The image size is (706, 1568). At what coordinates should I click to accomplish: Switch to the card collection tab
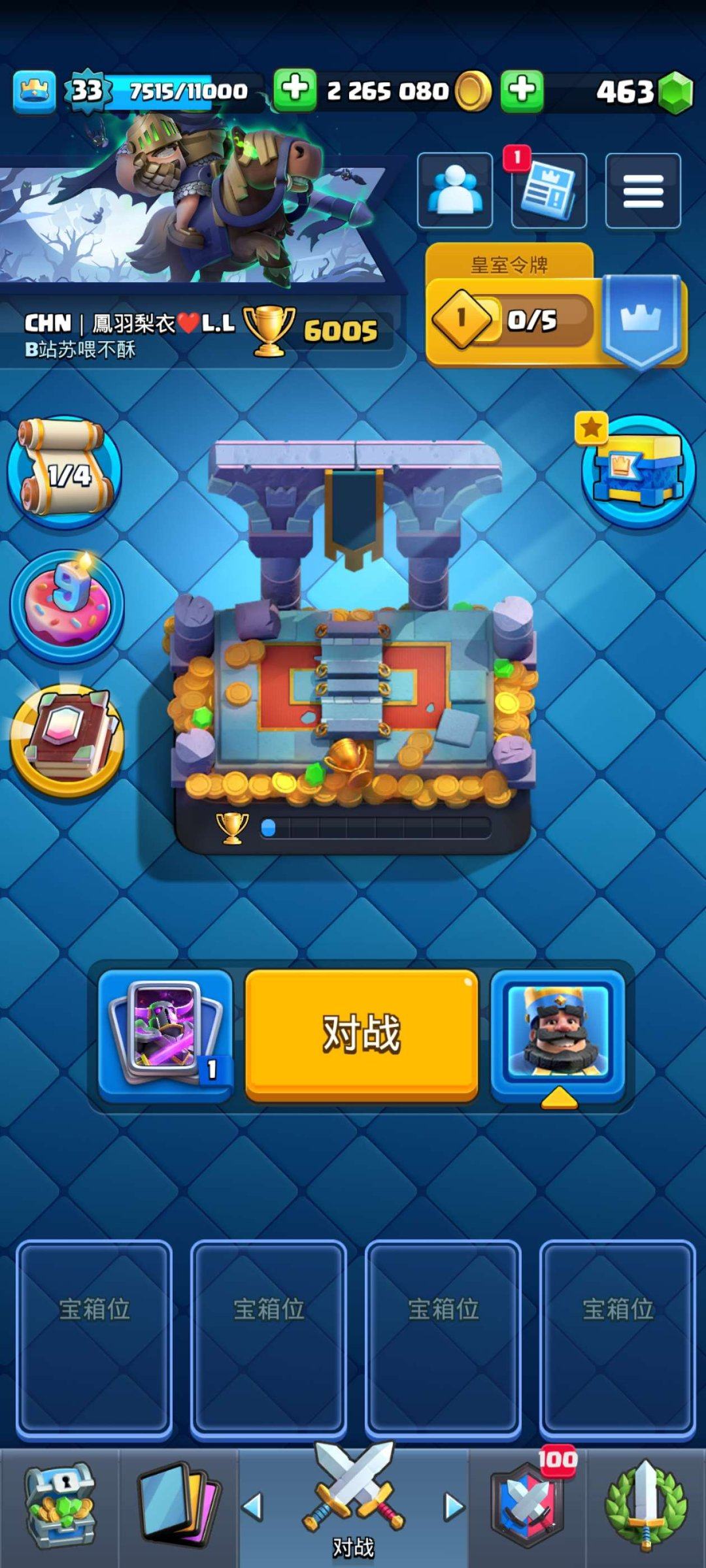(x=178, y=1506)
